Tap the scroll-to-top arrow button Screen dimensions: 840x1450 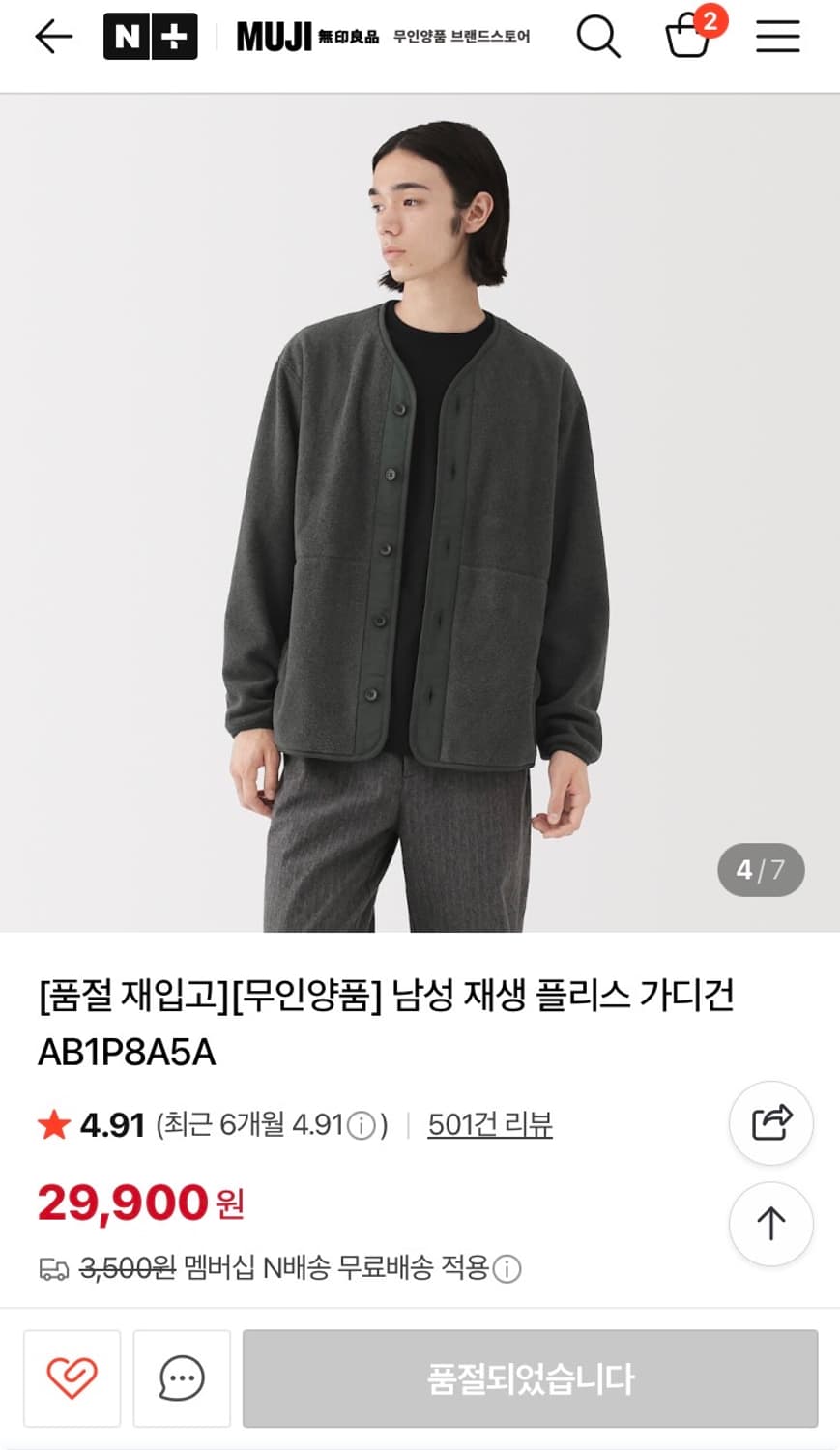click(770, 1225)
